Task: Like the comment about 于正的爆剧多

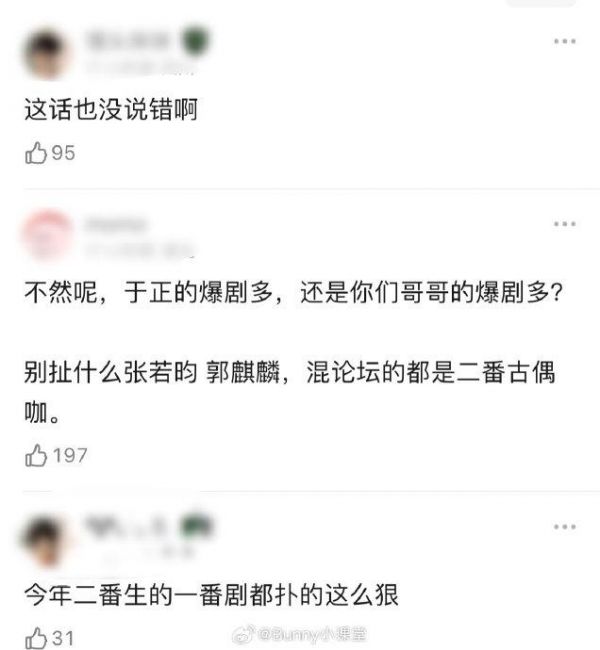Action: pos(36,456)
